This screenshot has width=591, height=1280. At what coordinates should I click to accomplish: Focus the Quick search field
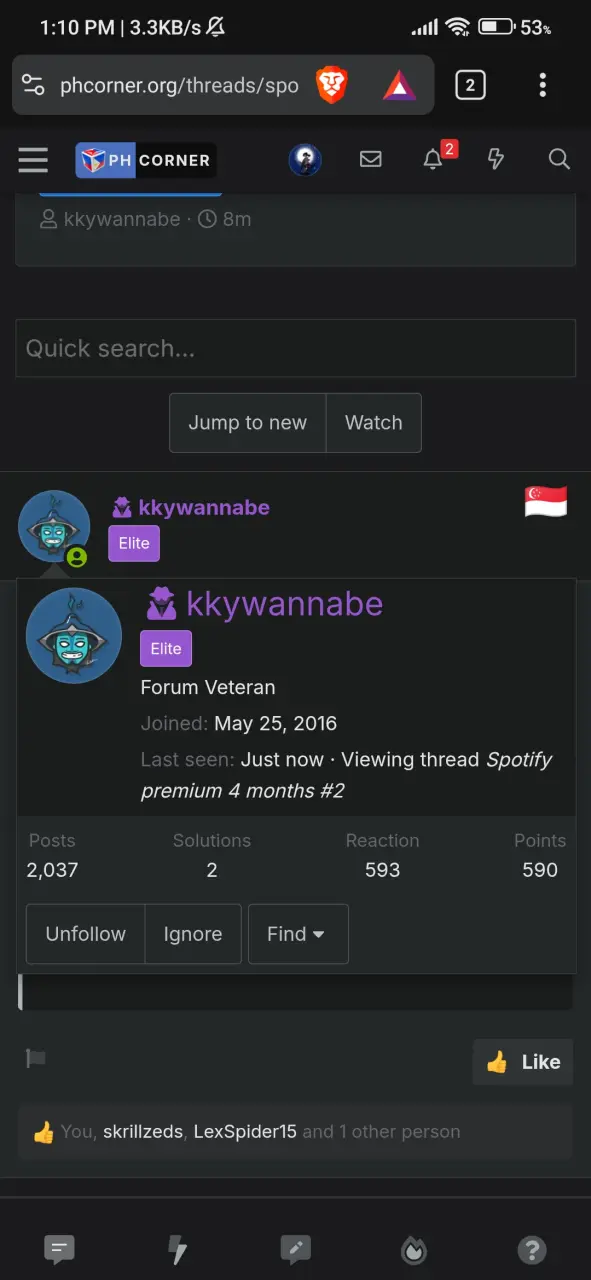tap(295, 348)
